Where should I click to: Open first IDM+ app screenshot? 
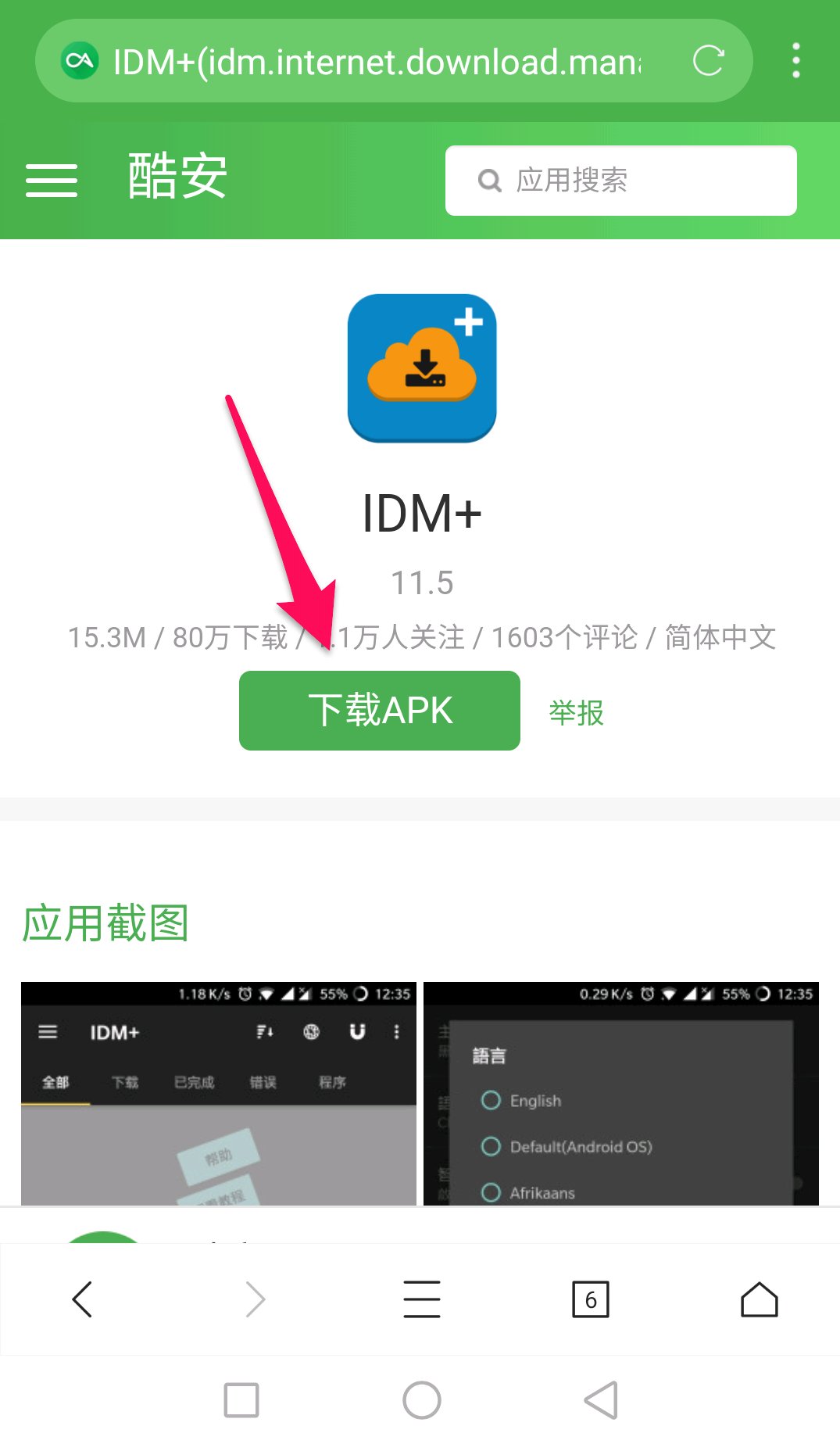point(219,1095)
